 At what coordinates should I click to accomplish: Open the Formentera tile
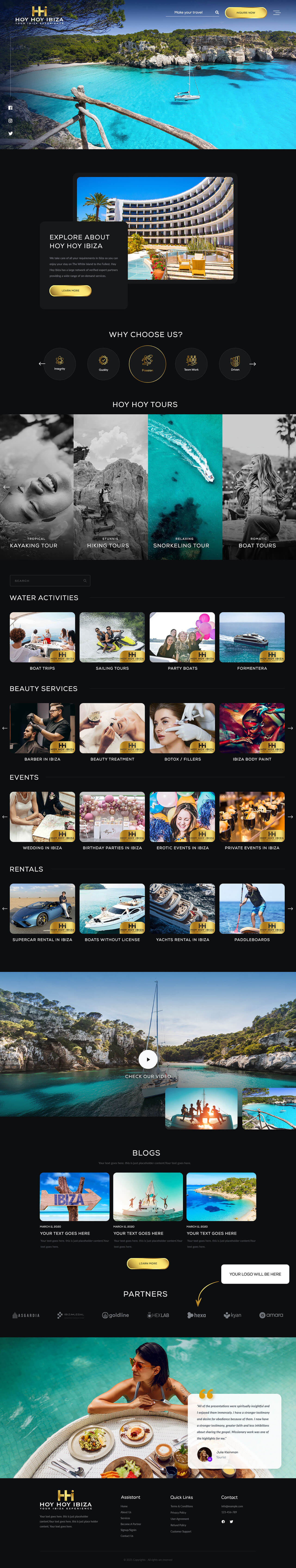252,637
